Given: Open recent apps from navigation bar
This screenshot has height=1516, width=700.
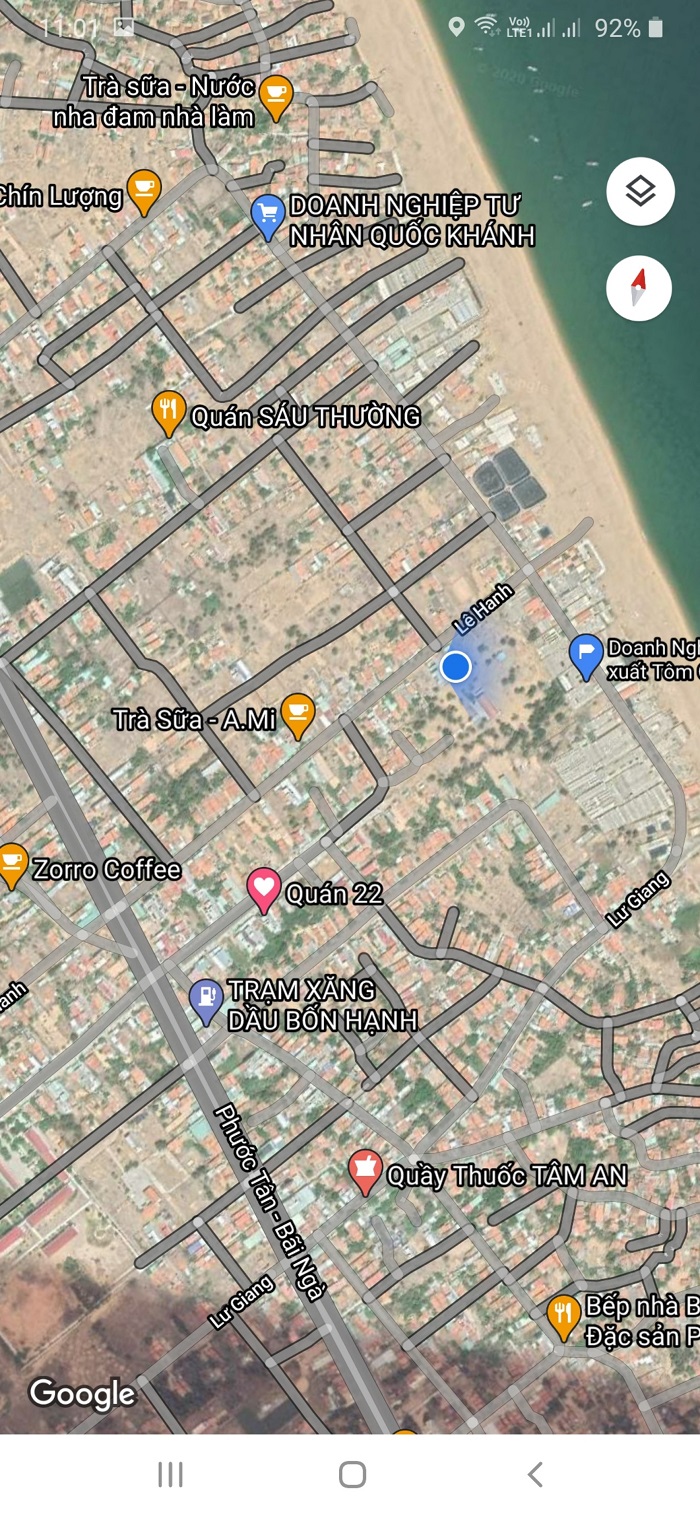Looking at the screenshot, I should coord(170,1473).
